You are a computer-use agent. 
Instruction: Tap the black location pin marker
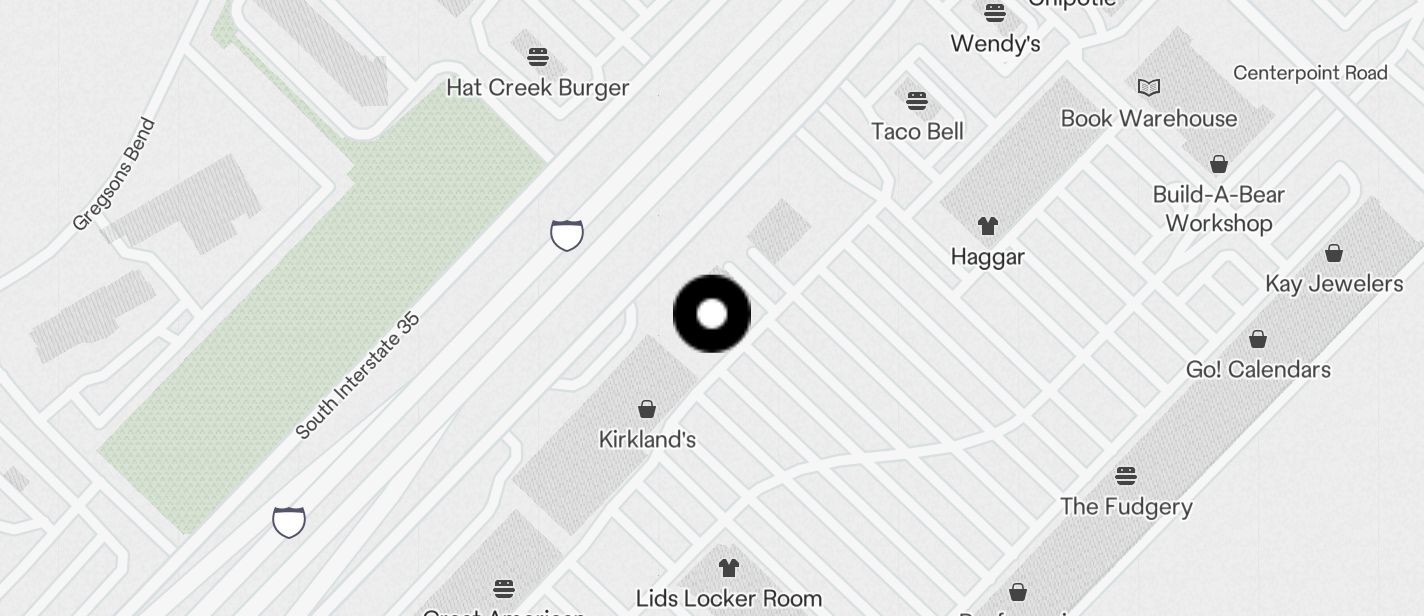tap(712, 314)
